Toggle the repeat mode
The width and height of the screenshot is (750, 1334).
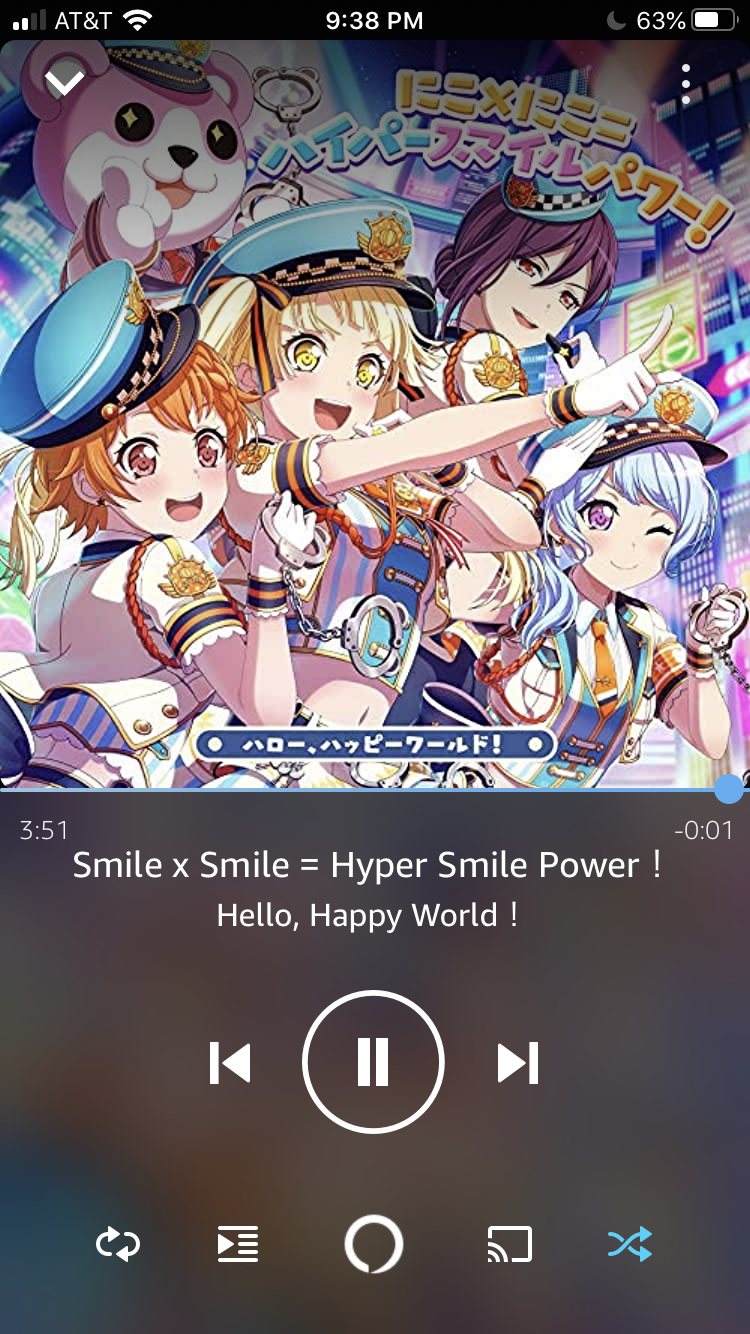click(x=118, y=1244)
